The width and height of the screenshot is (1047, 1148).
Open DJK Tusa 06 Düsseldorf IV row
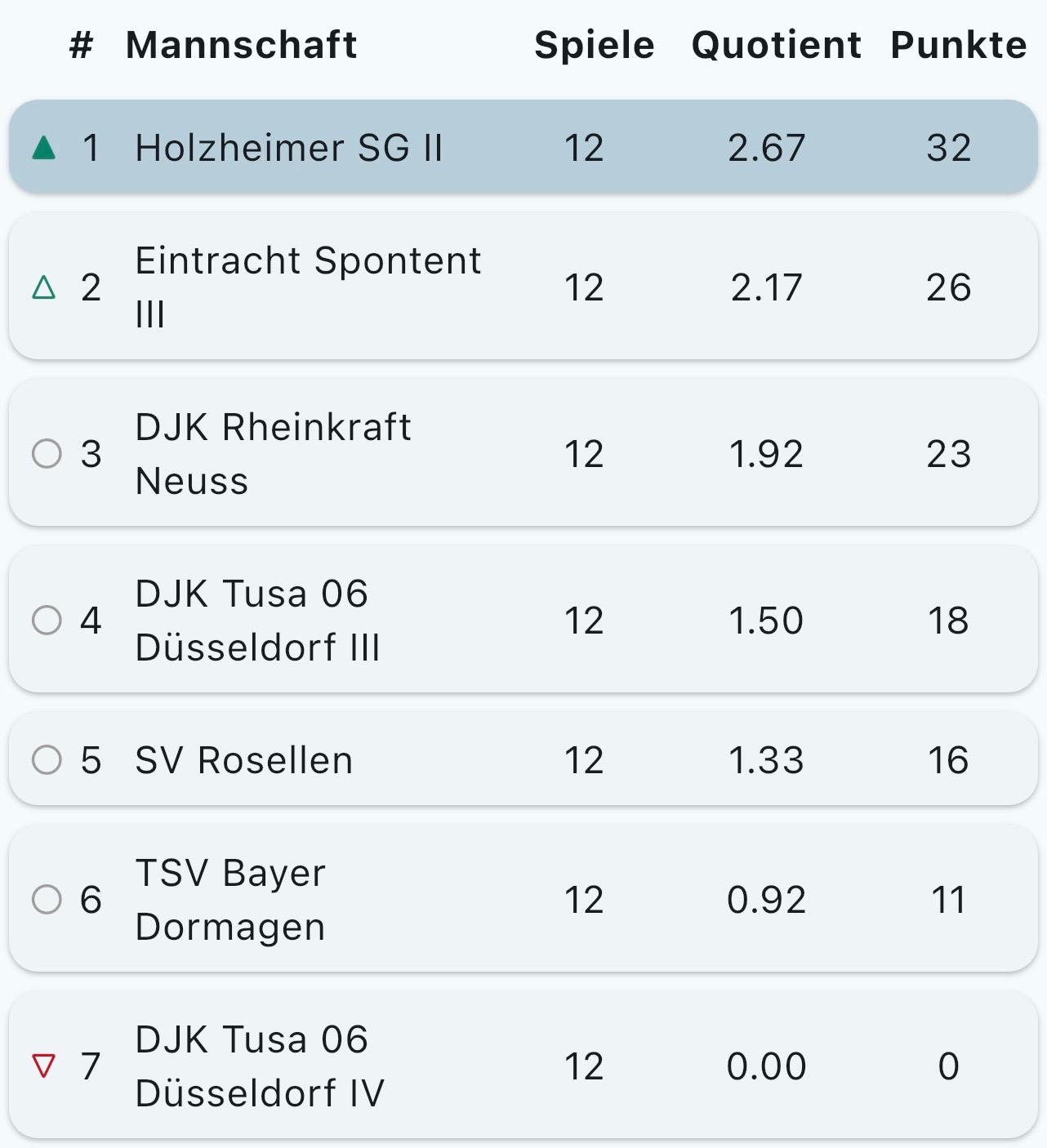523,1066
